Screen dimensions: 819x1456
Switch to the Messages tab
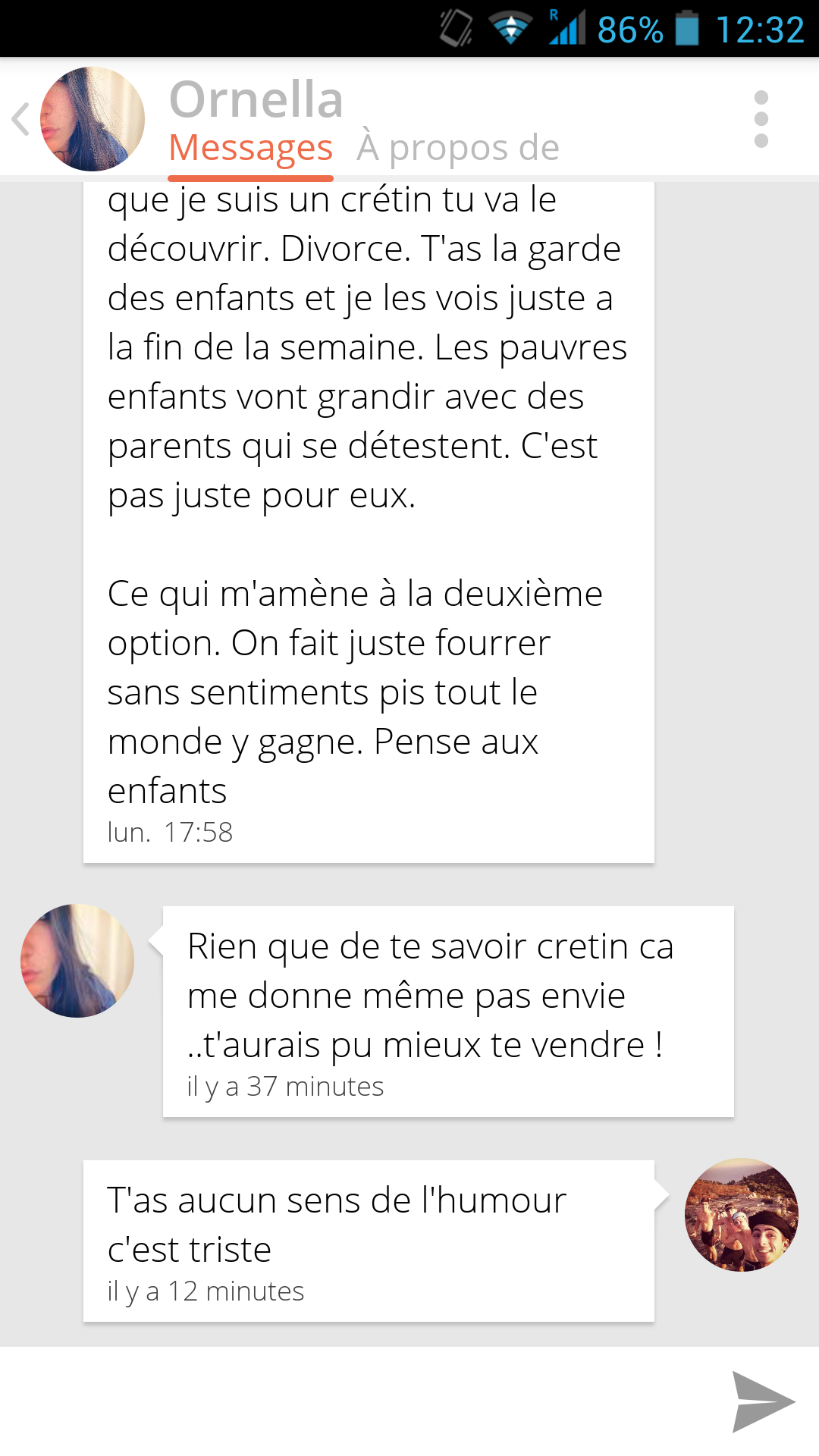250,148
